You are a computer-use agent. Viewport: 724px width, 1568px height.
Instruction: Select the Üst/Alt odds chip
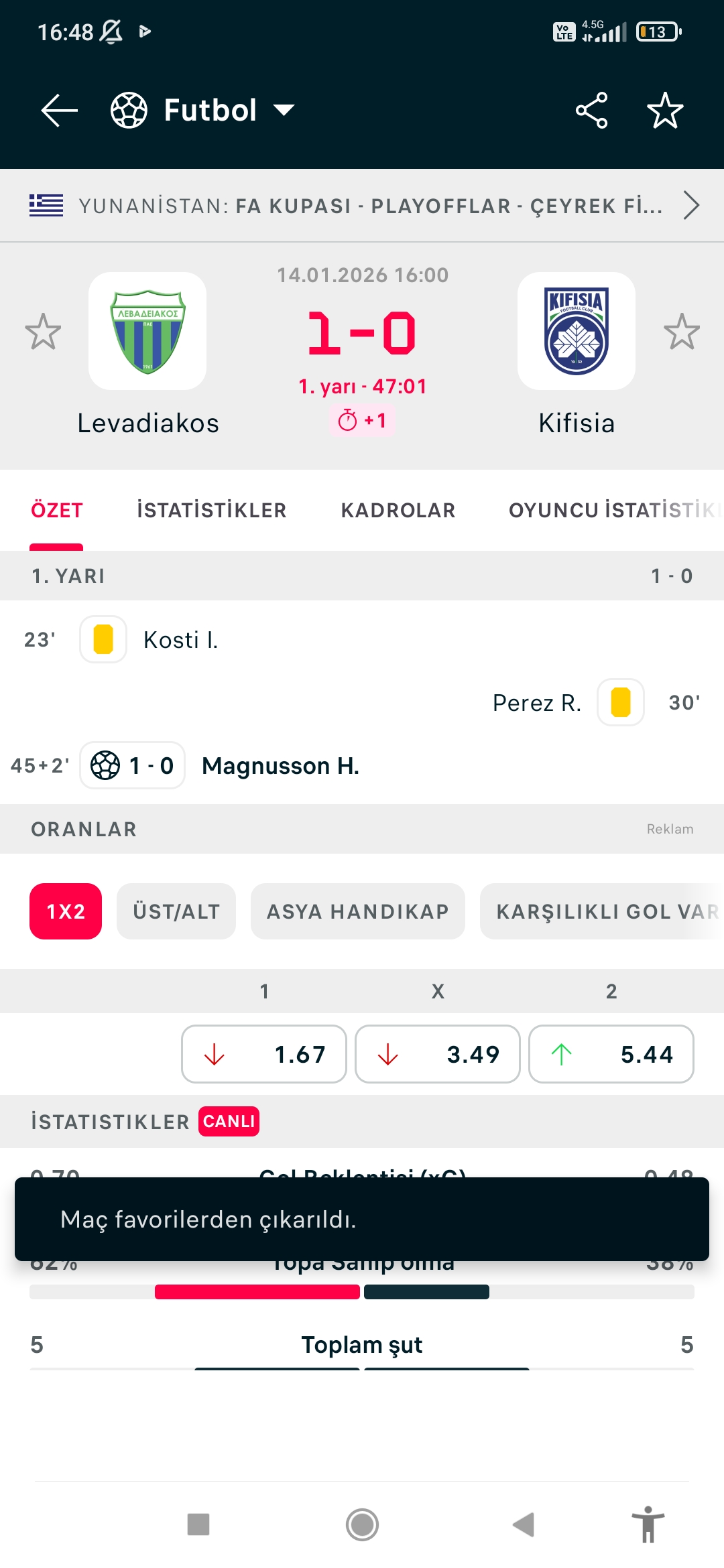click(x=176, y=911)
